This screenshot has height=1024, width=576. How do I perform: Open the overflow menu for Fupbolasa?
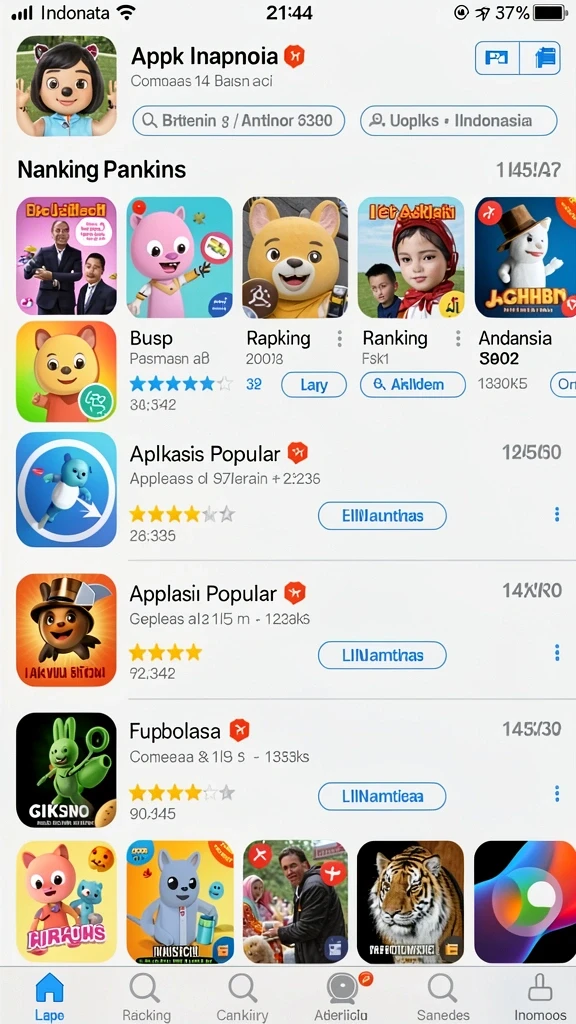point(556,794)
